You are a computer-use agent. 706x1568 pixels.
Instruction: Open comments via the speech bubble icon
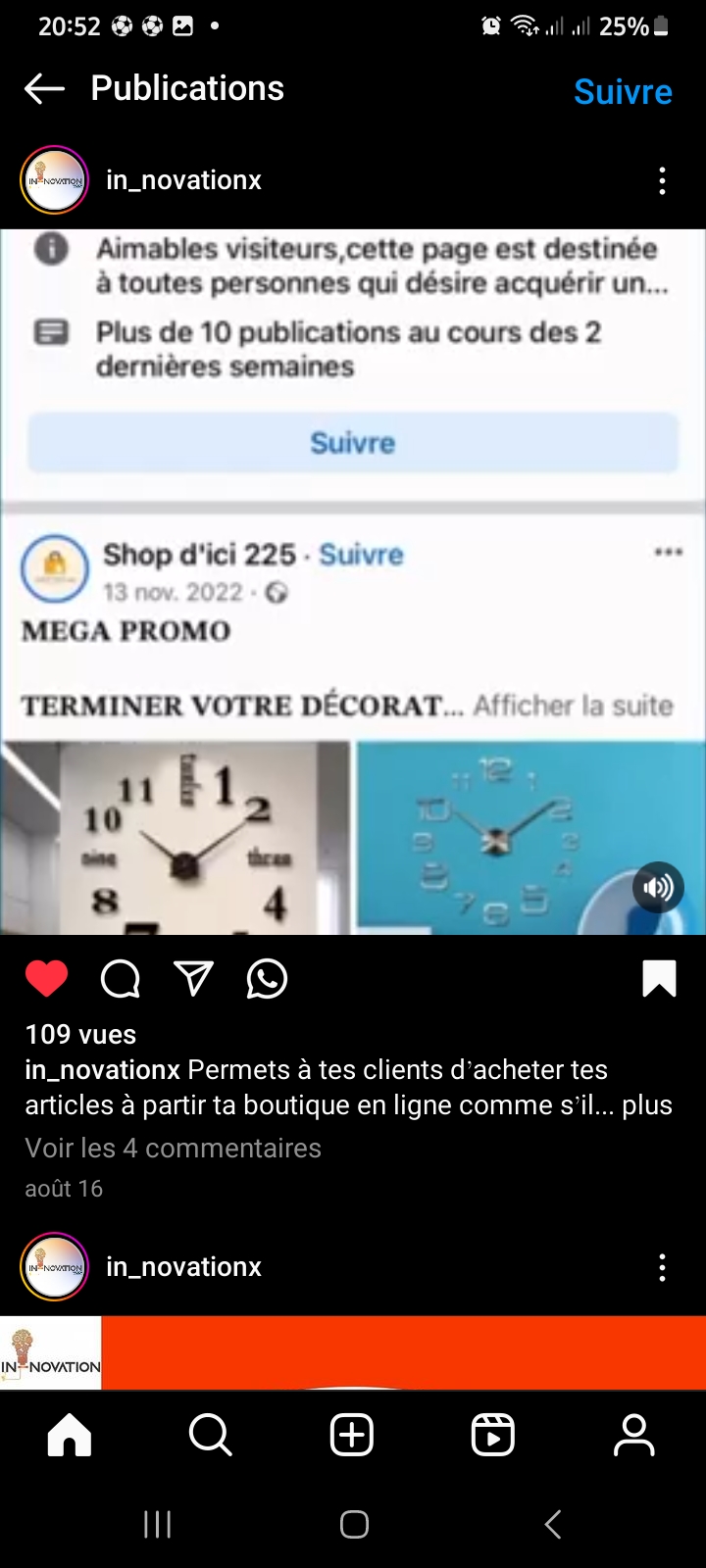click(x=120, y=978)
